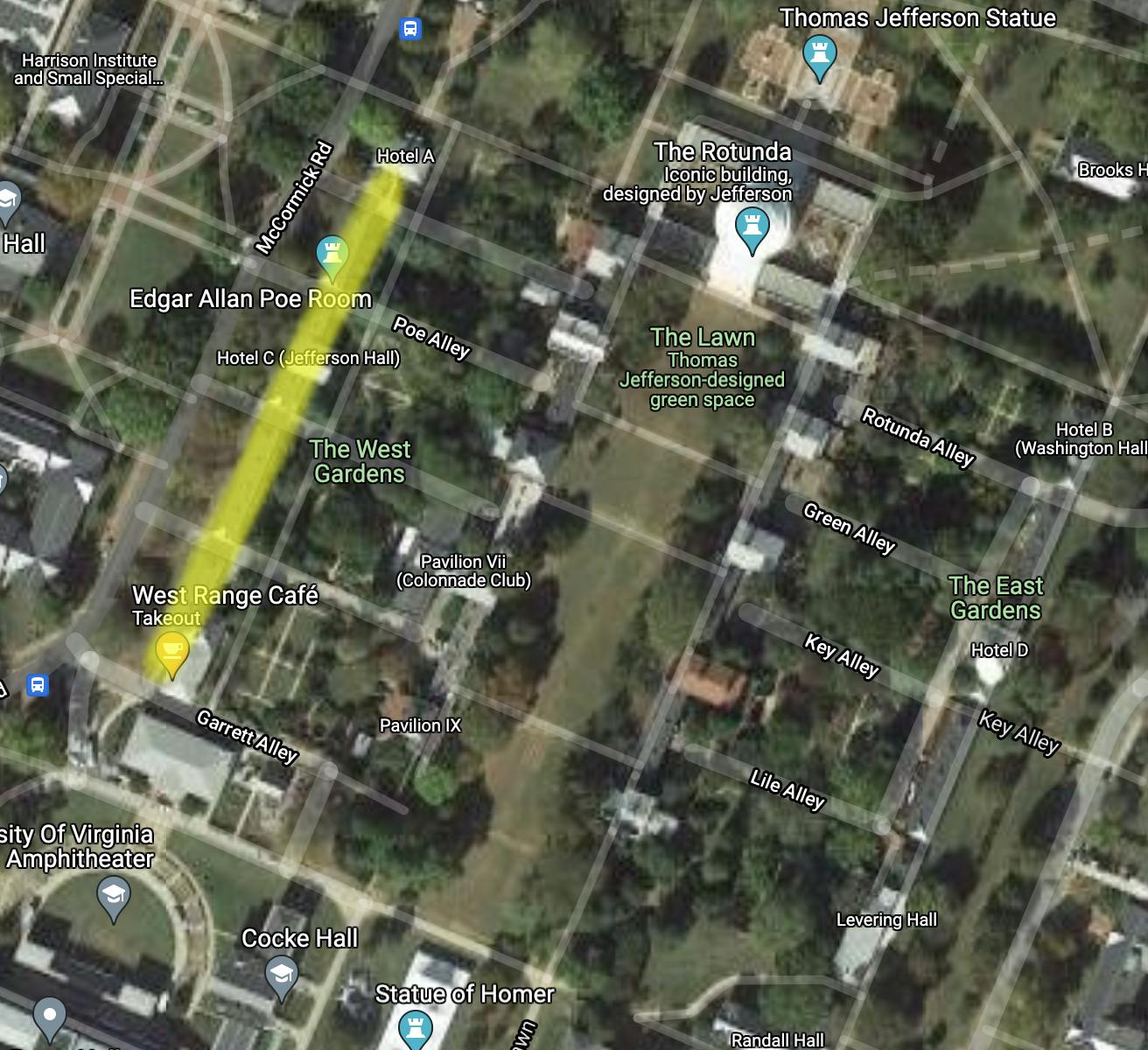
Task: Select the bus stop north of Hotel A
Action: tap(410, 29)
